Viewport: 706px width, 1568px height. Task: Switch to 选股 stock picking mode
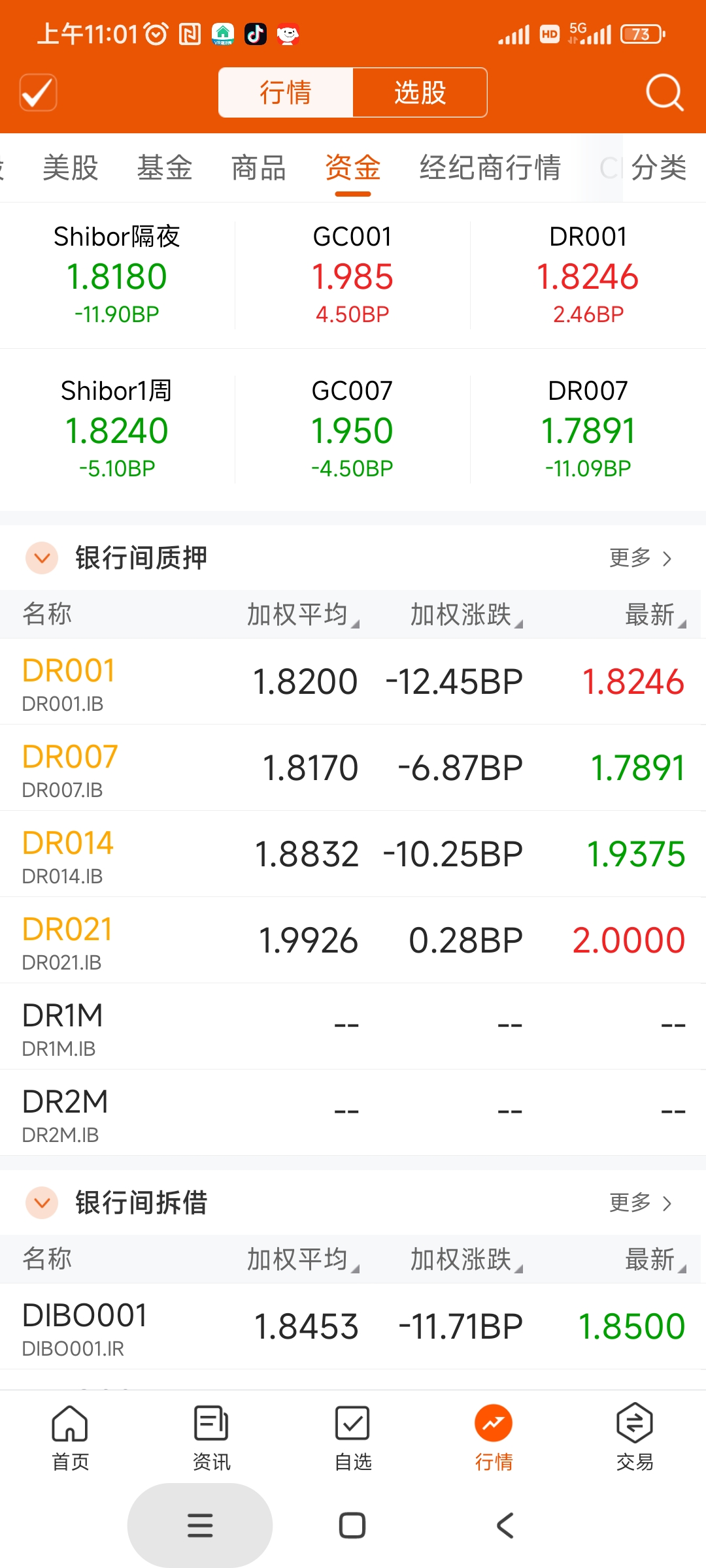click(419, 93)
